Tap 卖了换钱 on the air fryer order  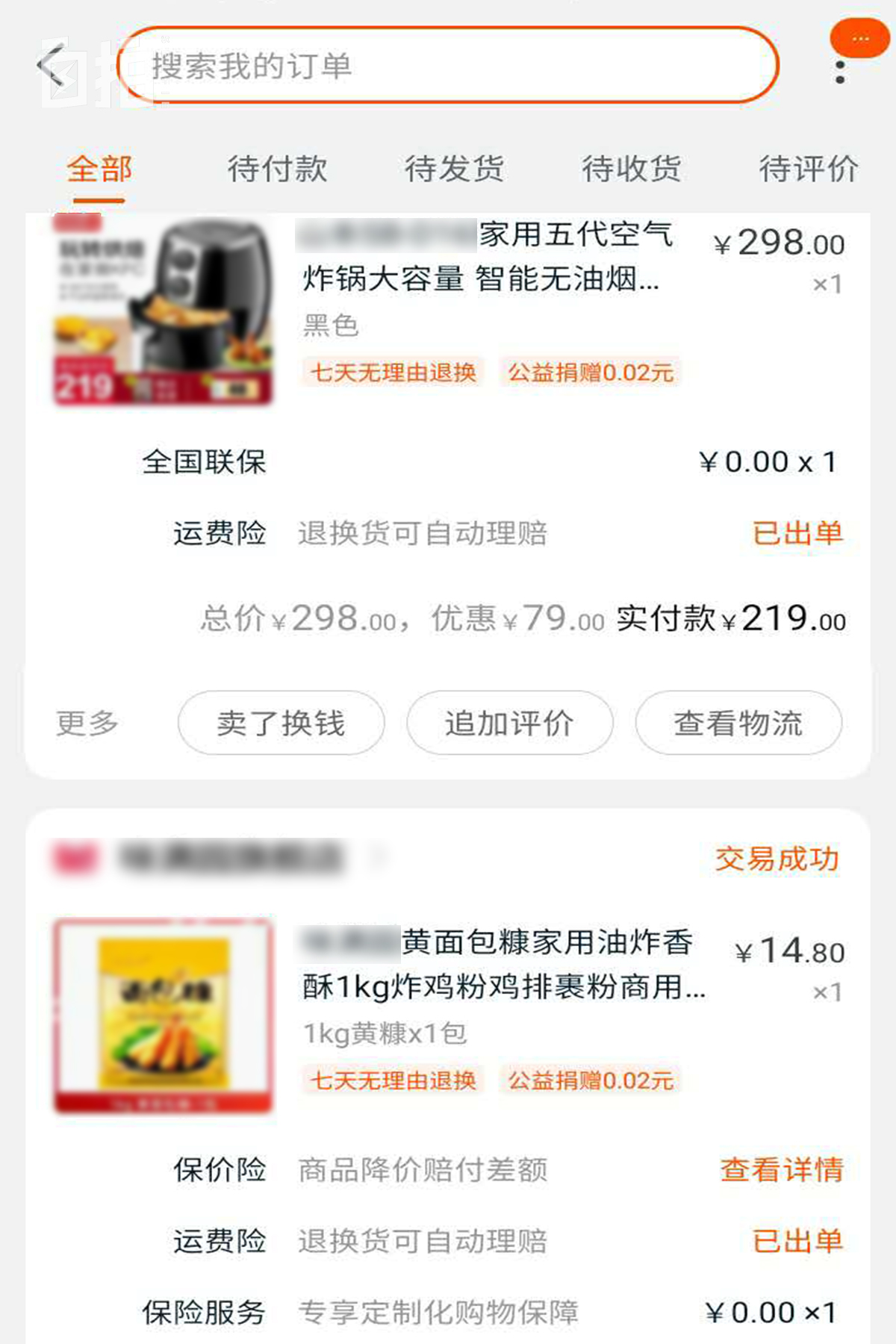click(x=280, y=721)
